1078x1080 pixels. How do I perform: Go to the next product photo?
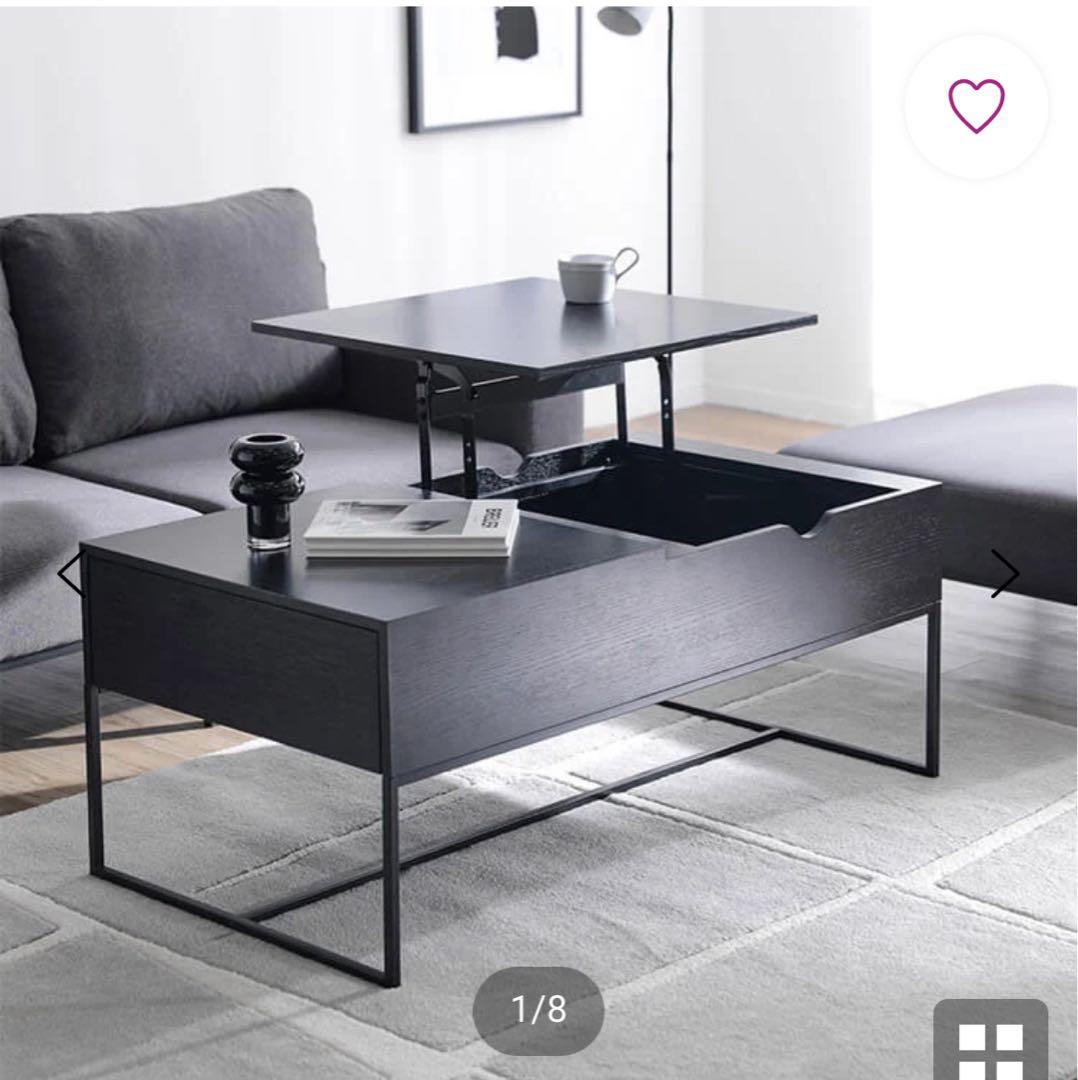[x=1004, y=574]
